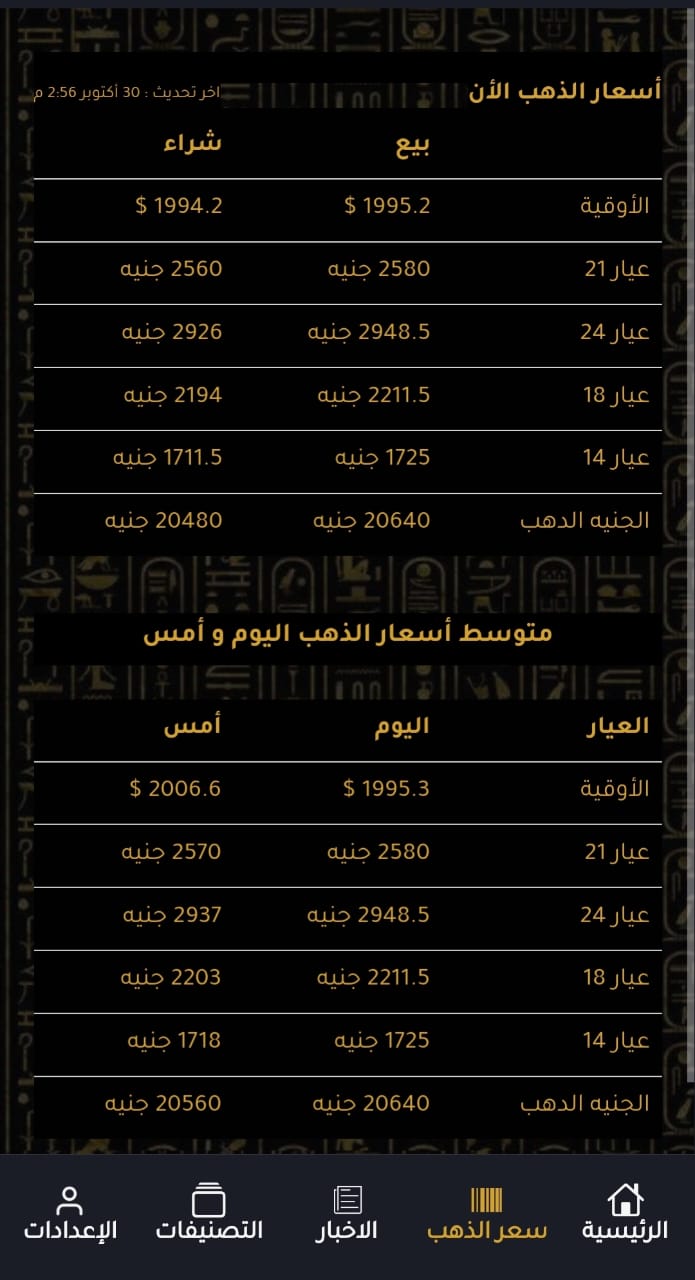Select the سعر الذهب tab

pyautogui.click(x=487, y=1212)
